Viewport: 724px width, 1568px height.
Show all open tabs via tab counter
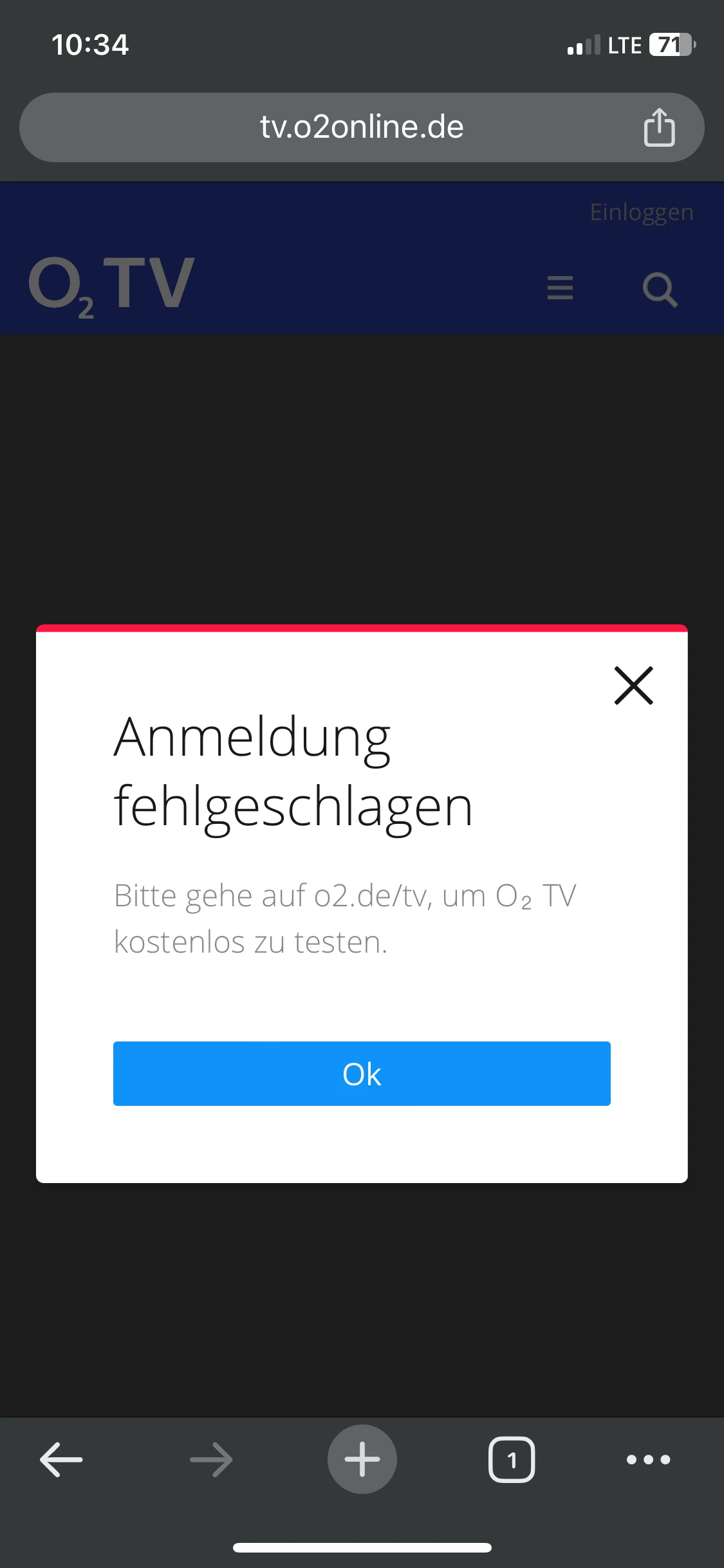click(x=512, y=1459)
